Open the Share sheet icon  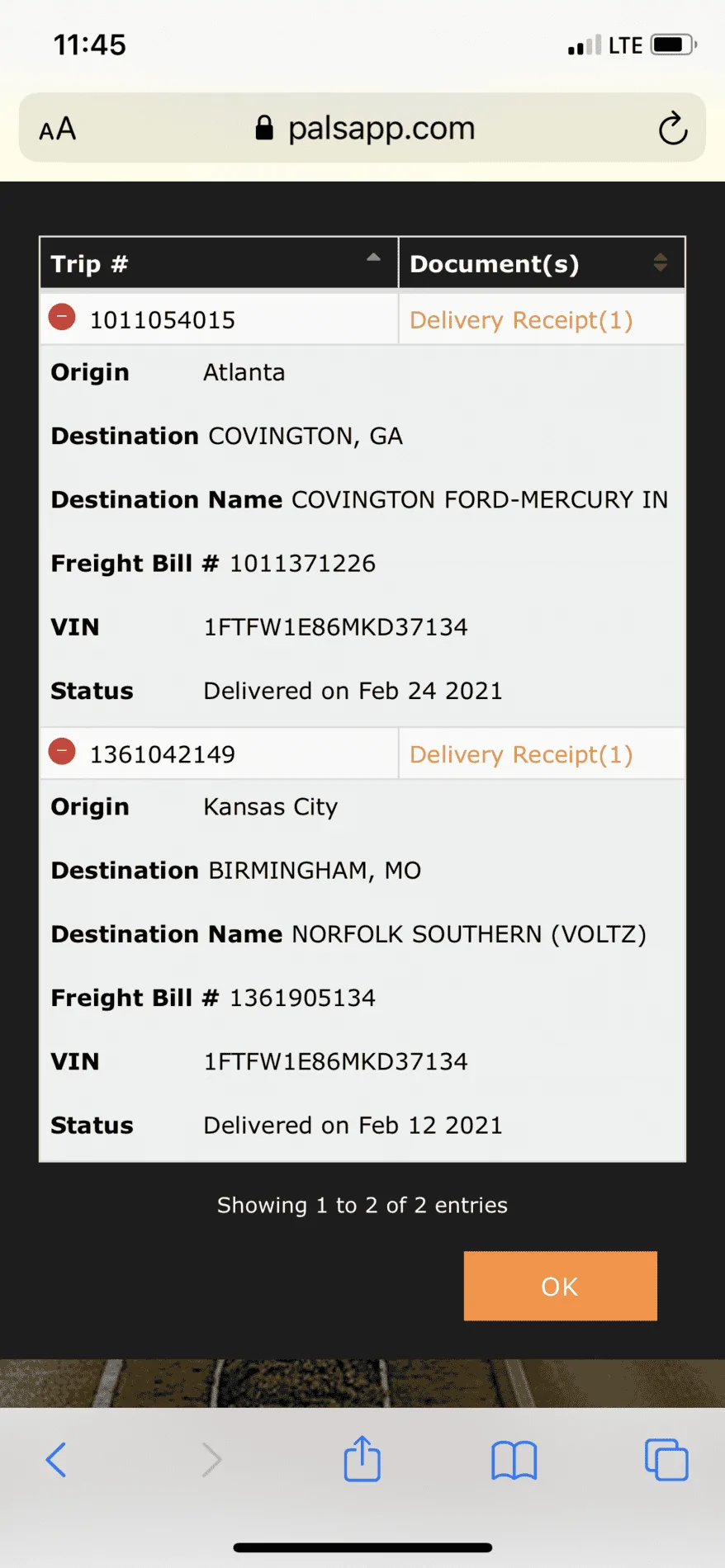(362, 1459)
